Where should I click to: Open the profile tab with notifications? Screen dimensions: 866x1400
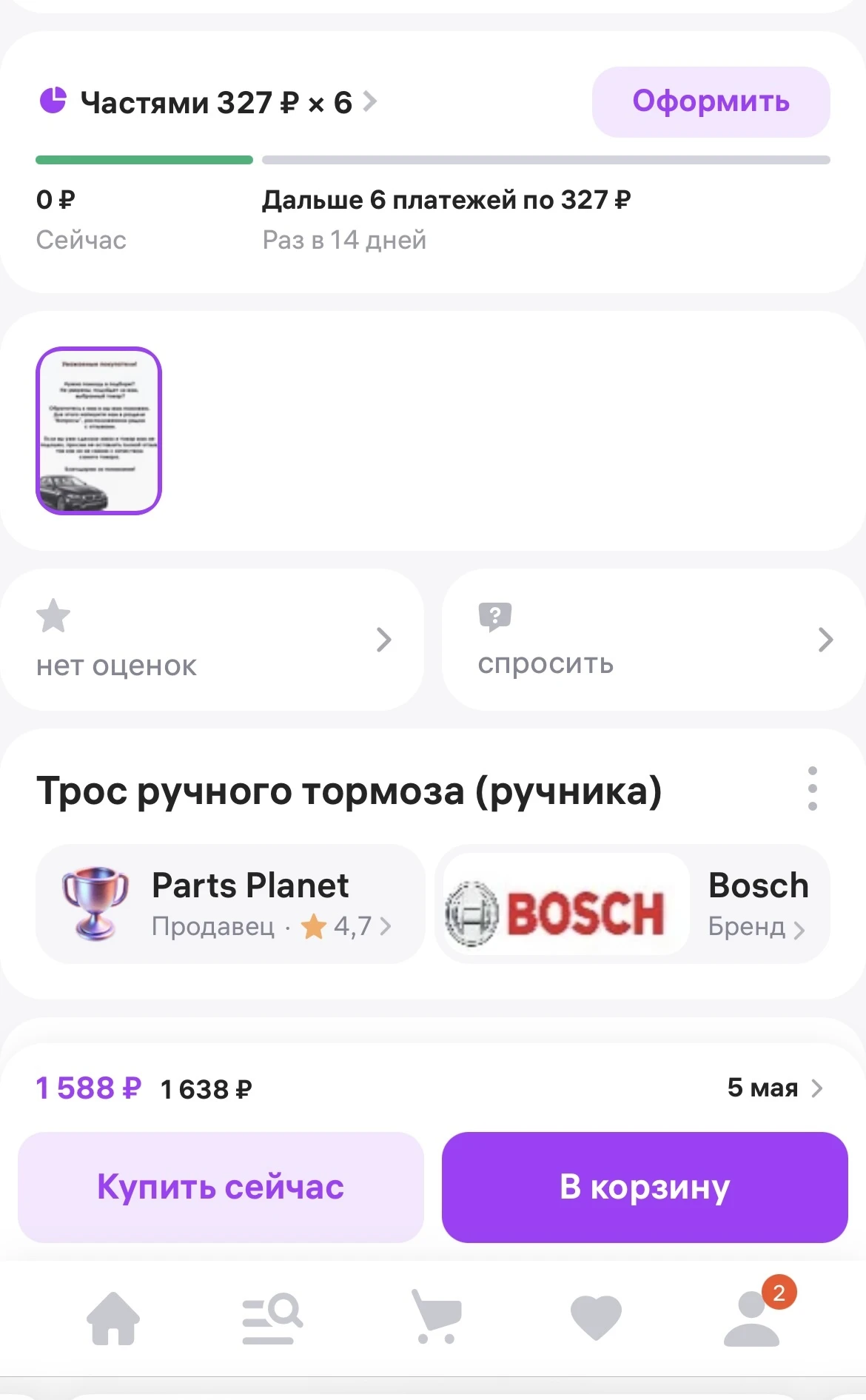pos(753,1319)
